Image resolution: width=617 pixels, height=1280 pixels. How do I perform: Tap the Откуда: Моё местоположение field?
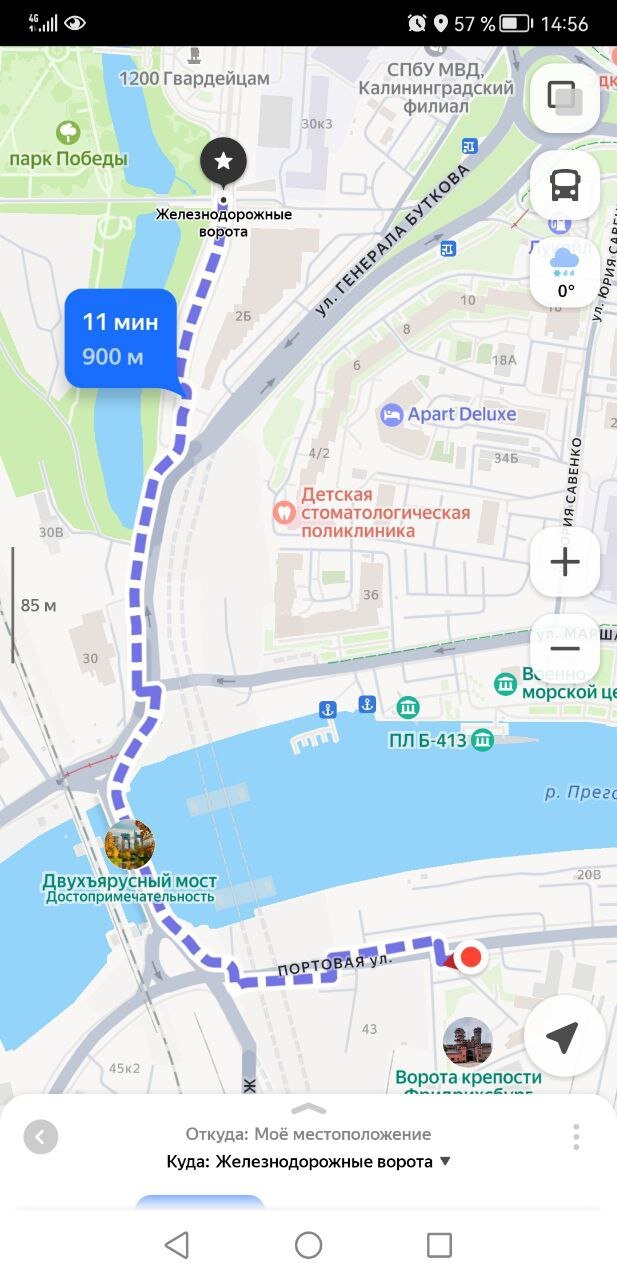(x=308, y=1134)
